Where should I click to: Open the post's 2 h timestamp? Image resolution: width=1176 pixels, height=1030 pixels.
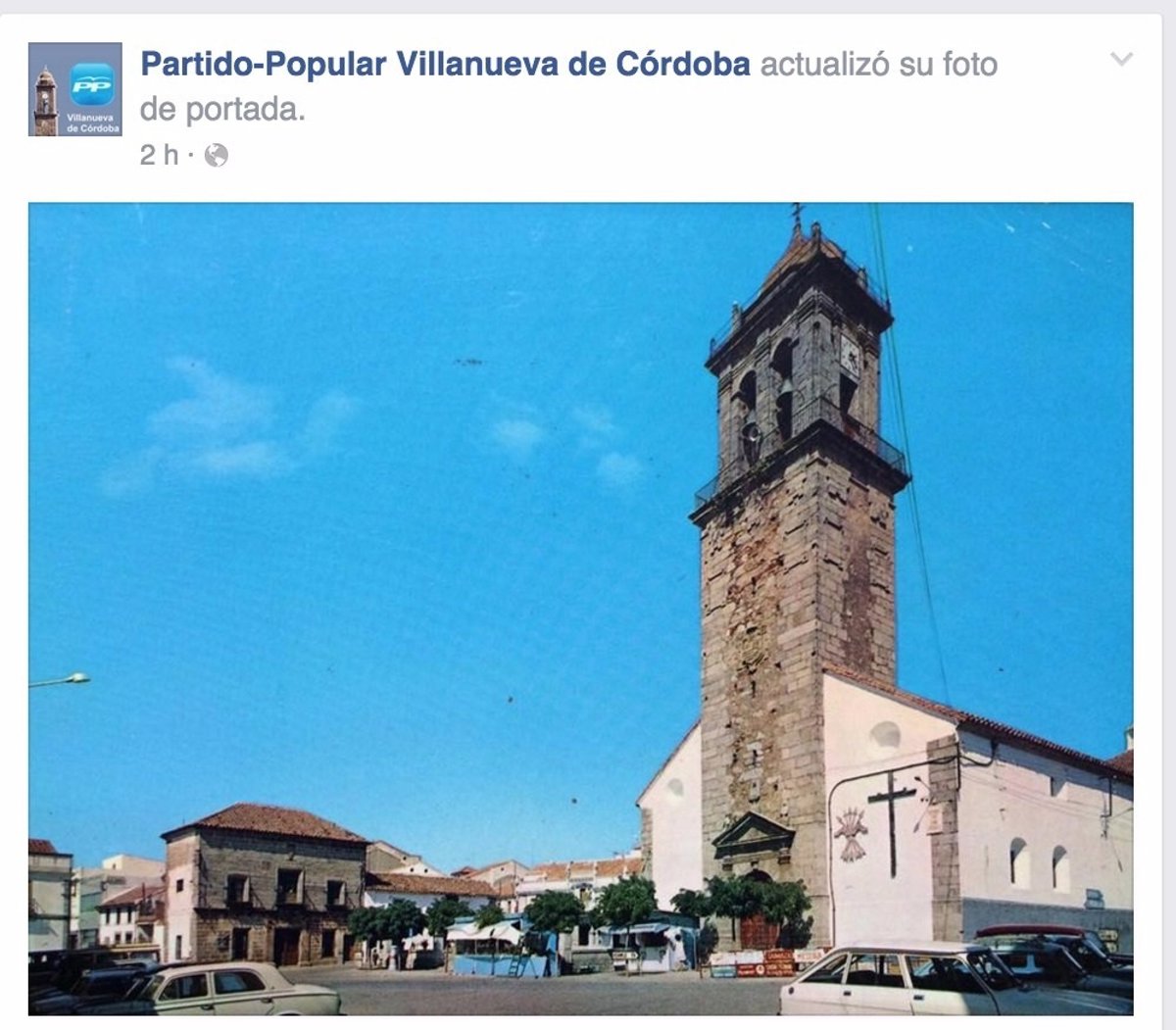click(x=159, y=155)
